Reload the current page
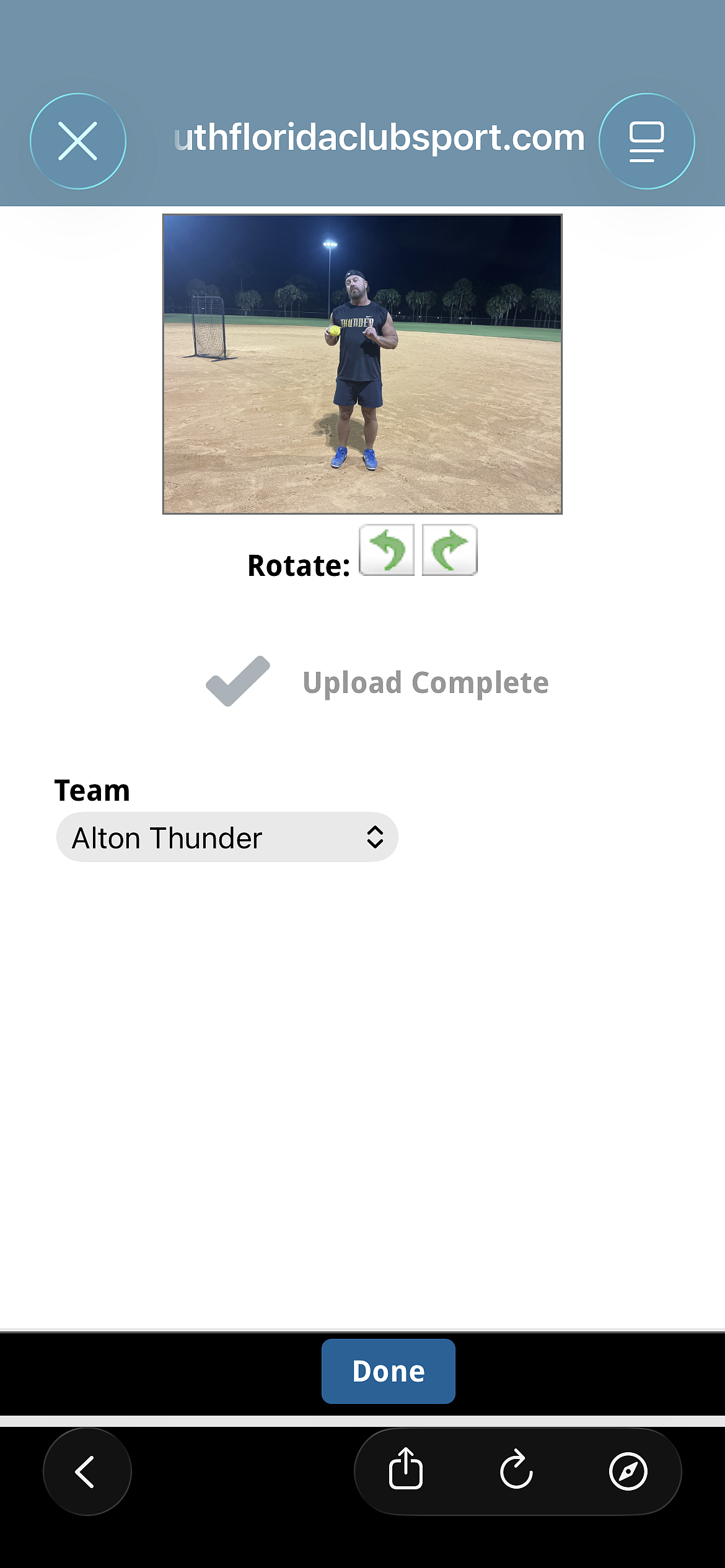Screen dimensions: 725x1568 coord(516,1470)
